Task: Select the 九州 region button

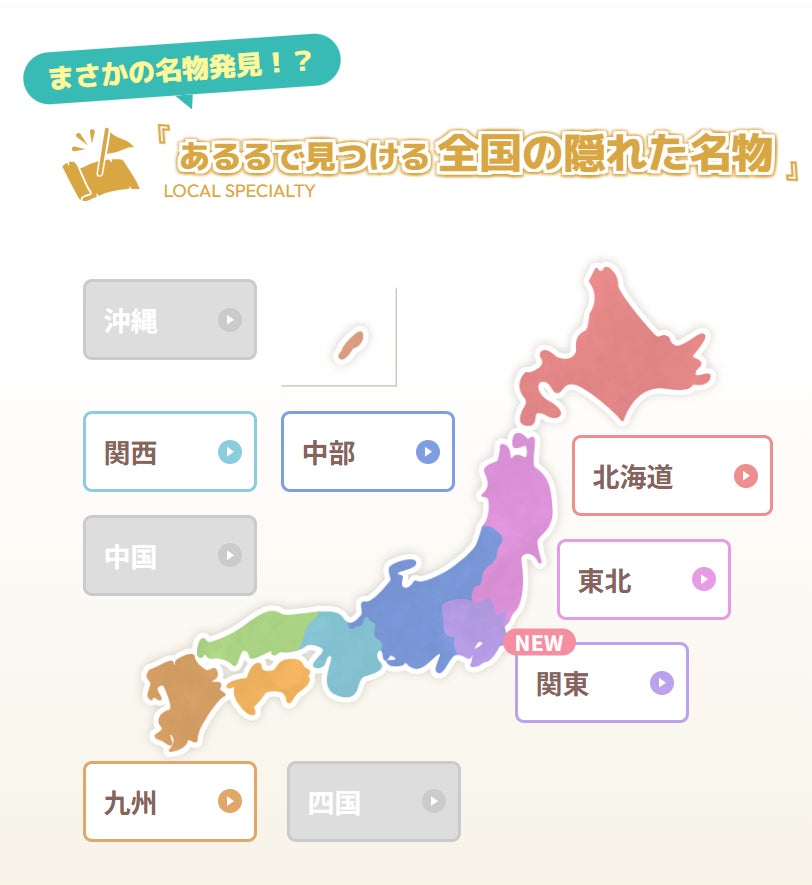Action: click(x=169, y=802)
